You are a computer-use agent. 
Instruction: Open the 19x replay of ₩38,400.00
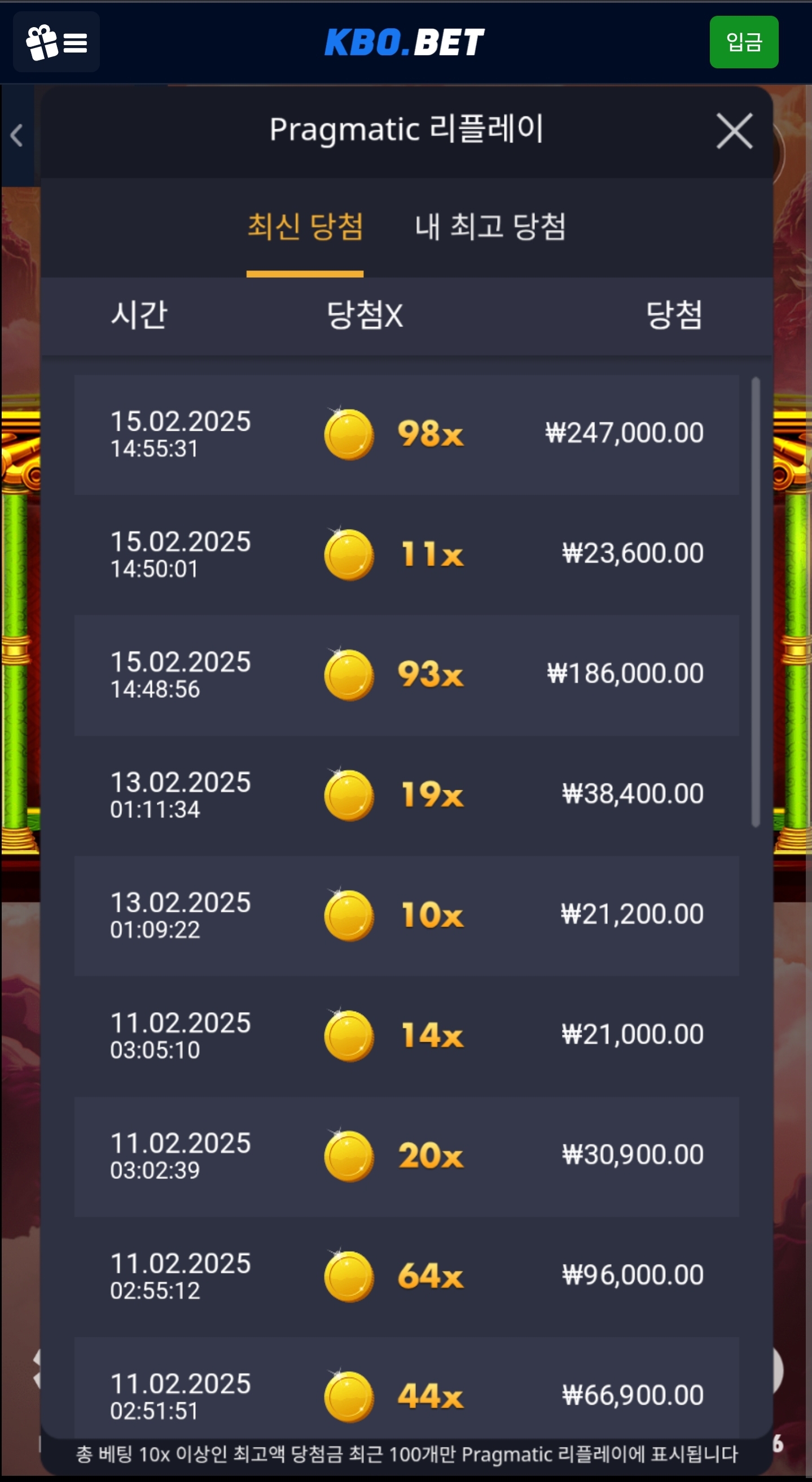pos(406,795)
